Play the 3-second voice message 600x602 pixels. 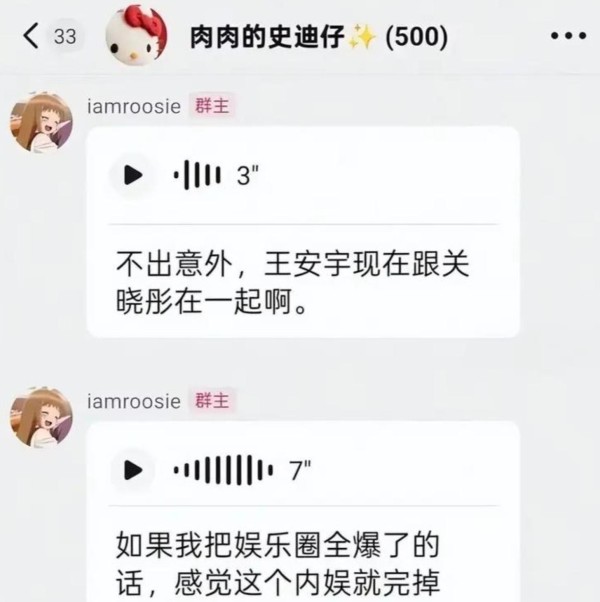(x=133, y=175)
